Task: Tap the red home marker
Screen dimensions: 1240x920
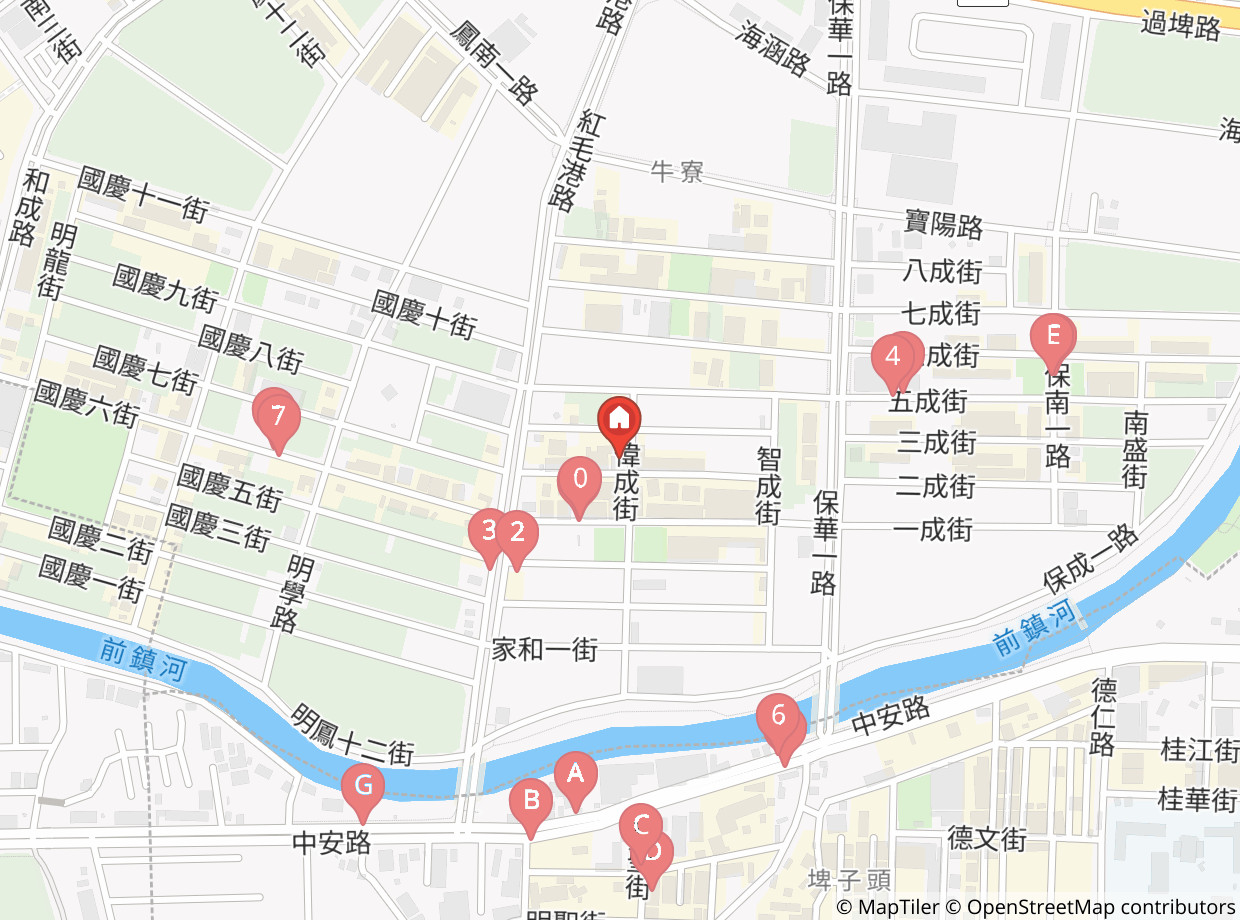Action: [620, 423]
